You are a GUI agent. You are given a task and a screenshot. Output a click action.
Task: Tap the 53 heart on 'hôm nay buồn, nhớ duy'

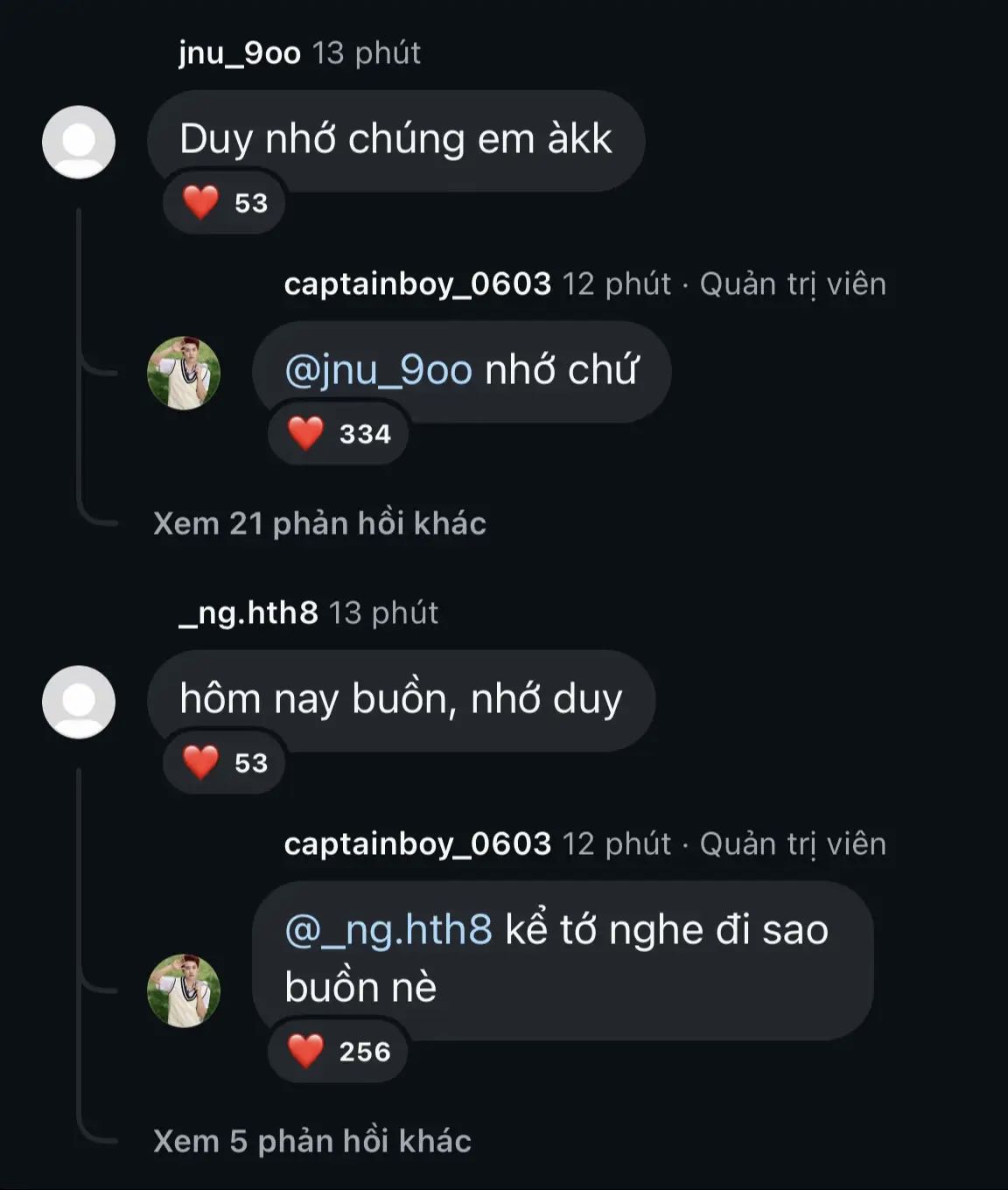click(224, 763)
